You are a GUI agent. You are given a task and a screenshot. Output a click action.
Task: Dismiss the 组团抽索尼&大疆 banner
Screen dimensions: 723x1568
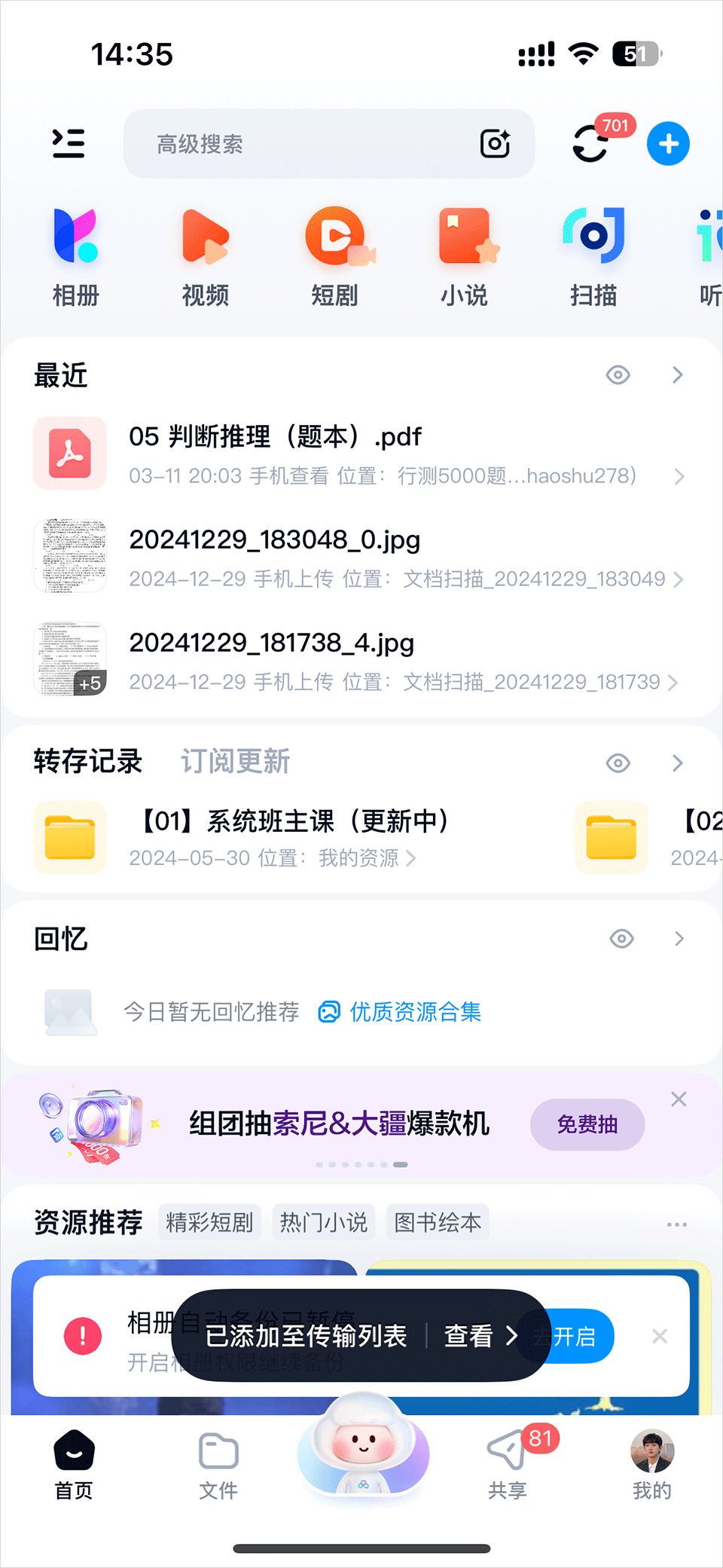(x=679, y=1099)
